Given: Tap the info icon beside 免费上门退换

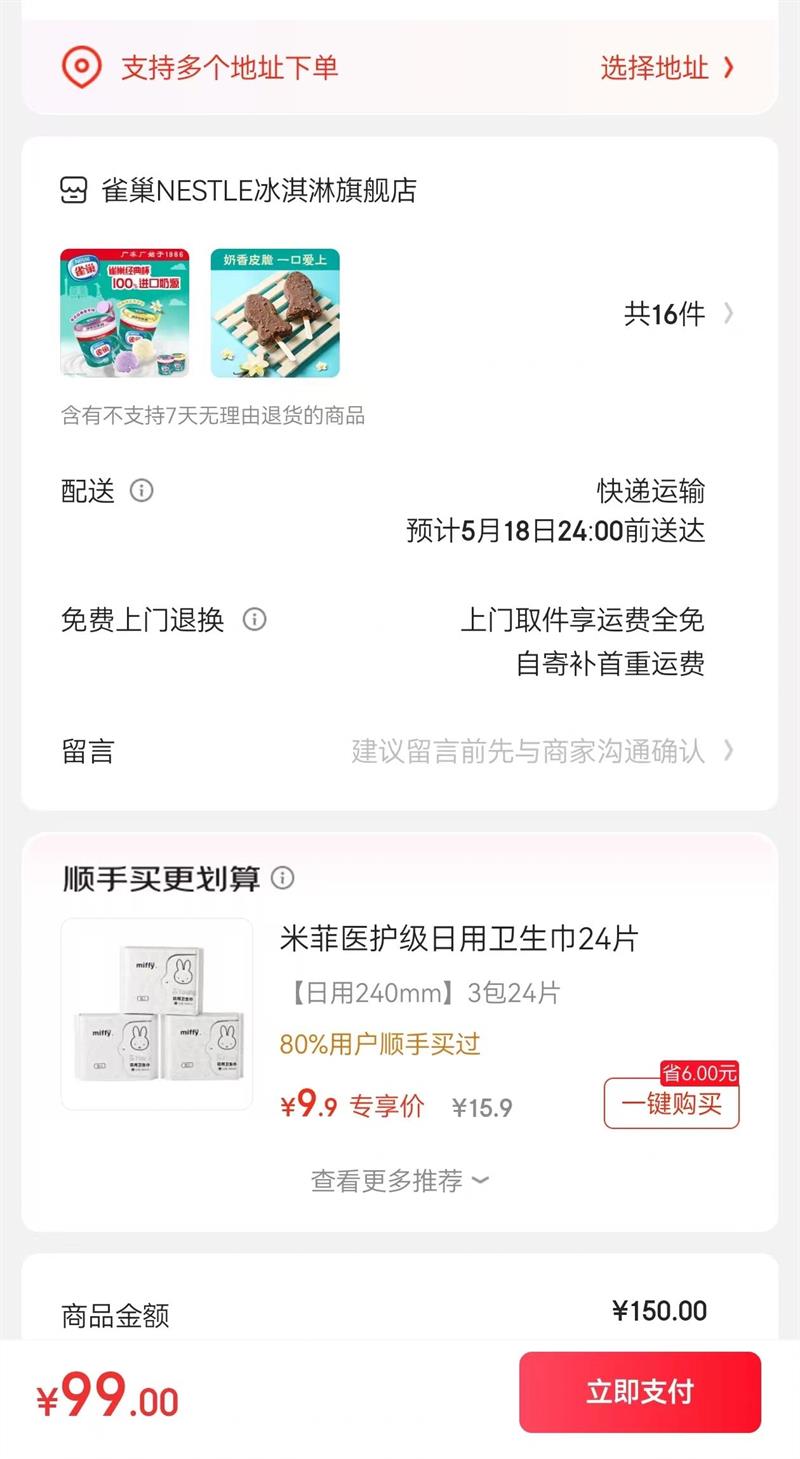Looking at the screenshot, I should (x=255, y=619).
